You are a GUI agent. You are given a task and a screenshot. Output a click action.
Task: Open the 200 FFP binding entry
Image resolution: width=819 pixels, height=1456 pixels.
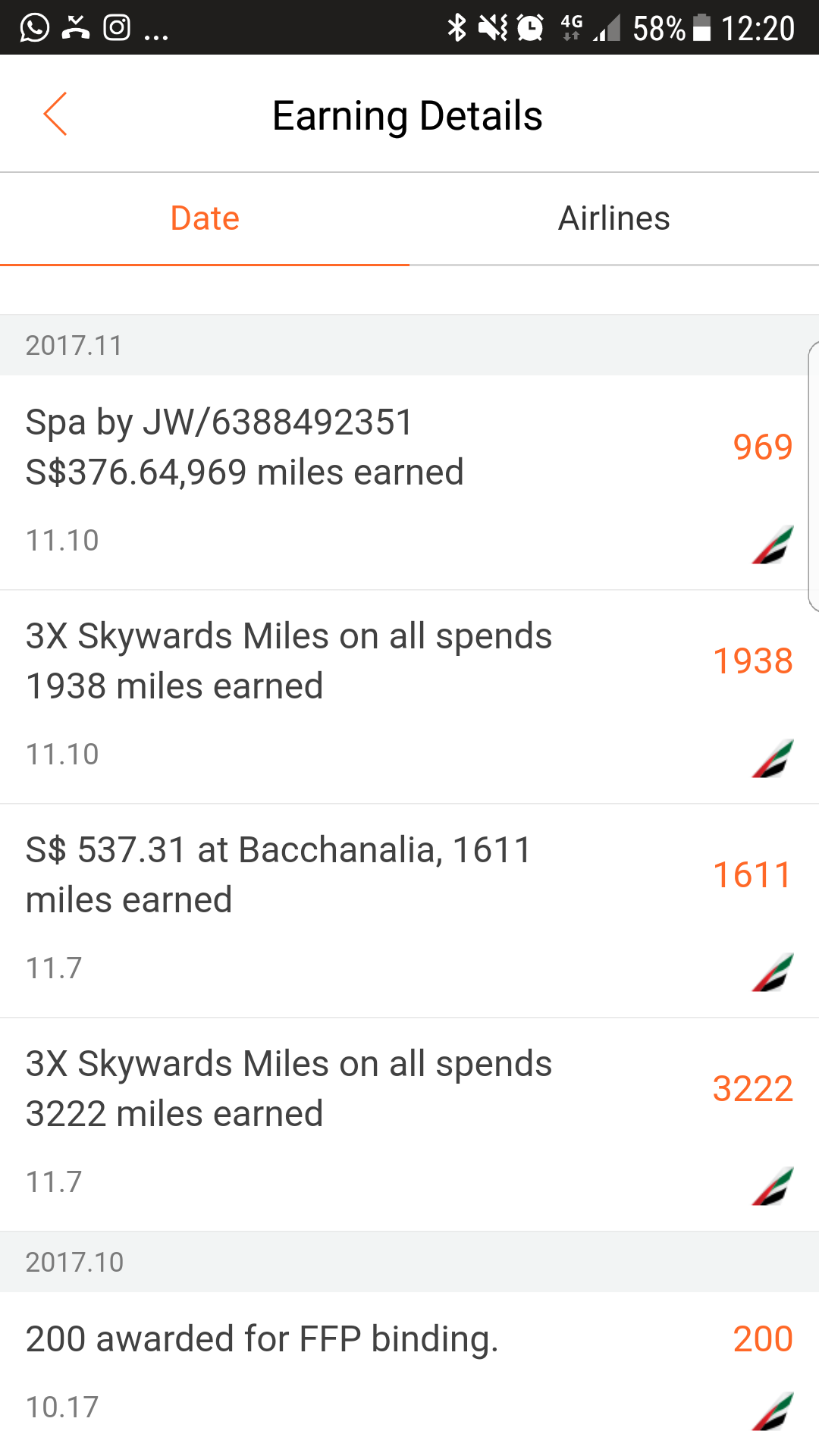[409, 1373]
